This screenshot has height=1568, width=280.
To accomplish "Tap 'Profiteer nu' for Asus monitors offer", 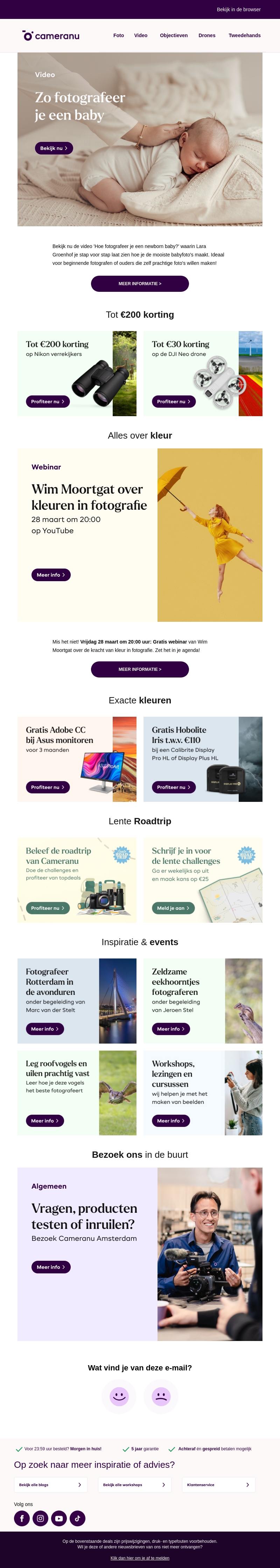I will [x=48, y=787].
